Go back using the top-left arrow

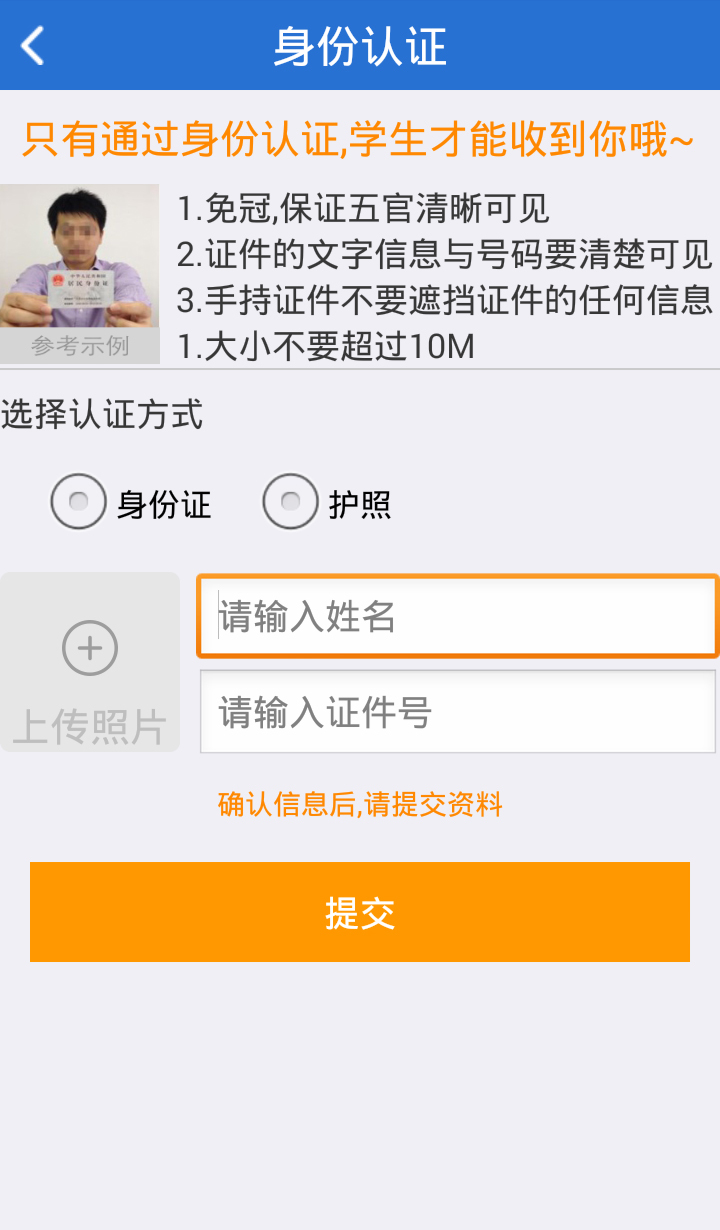[x=33, y=46]
